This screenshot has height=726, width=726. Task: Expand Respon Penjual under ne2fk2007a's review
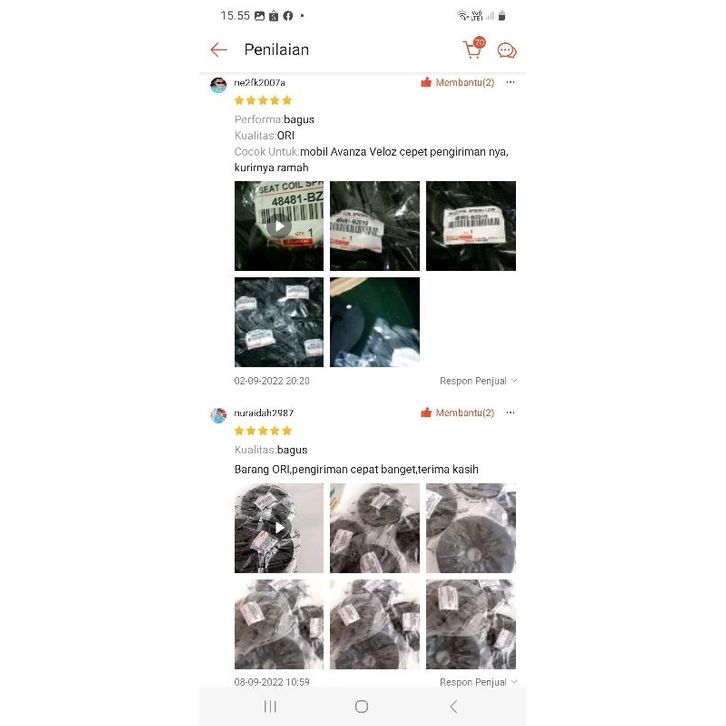click(x=479, y=381)
